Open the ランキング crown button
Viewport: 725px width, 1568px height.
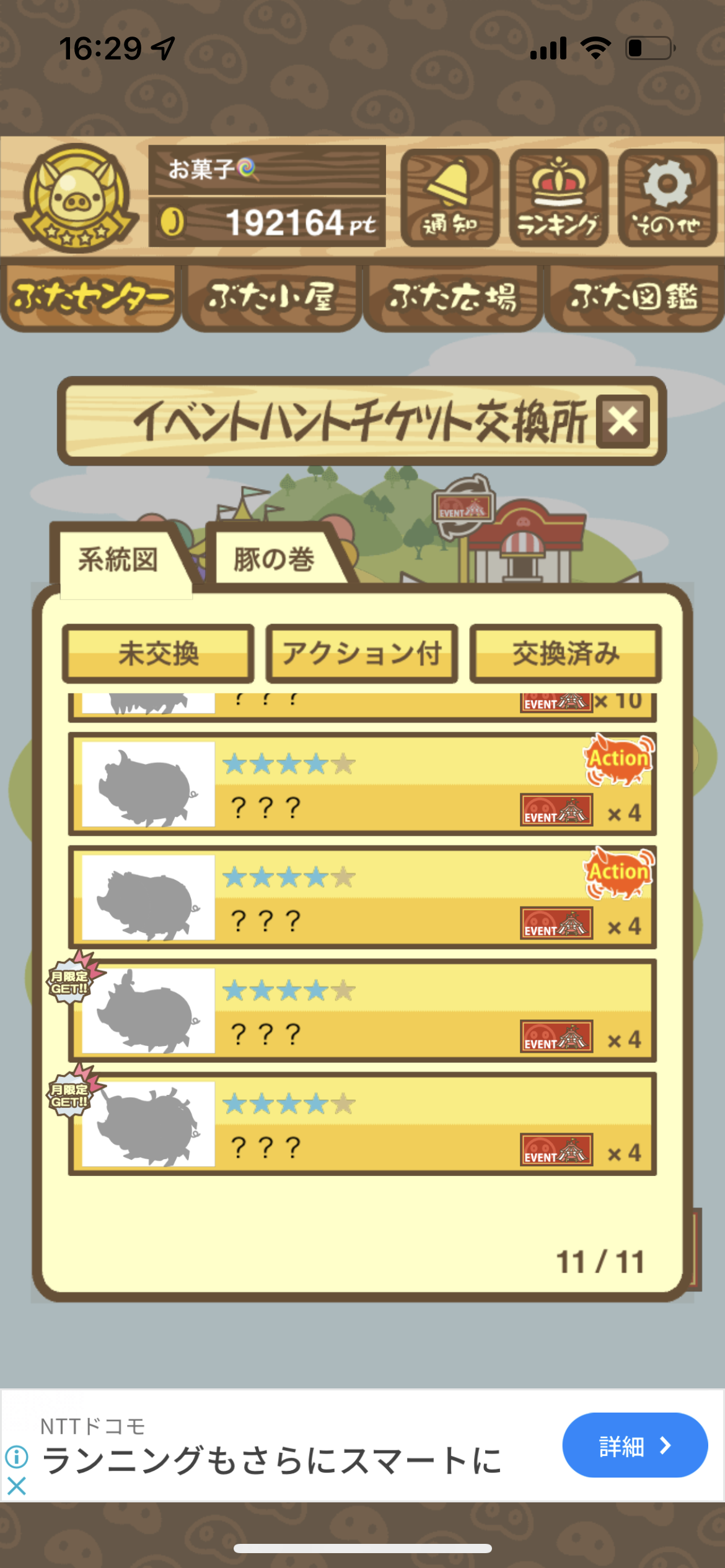[558, 198]
